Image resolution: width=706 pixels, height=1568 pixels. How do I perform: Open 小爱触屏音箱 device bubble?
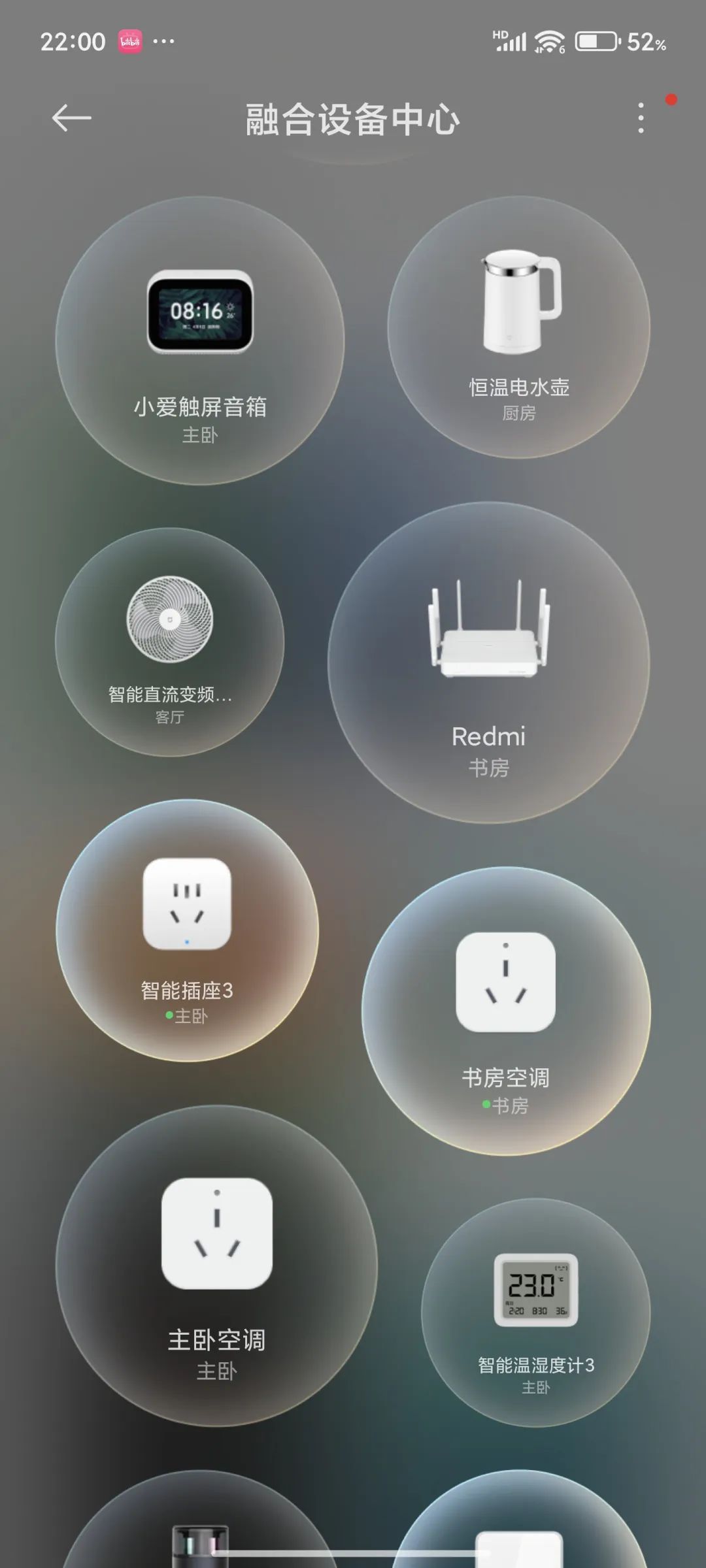click(x=200, y=341)
